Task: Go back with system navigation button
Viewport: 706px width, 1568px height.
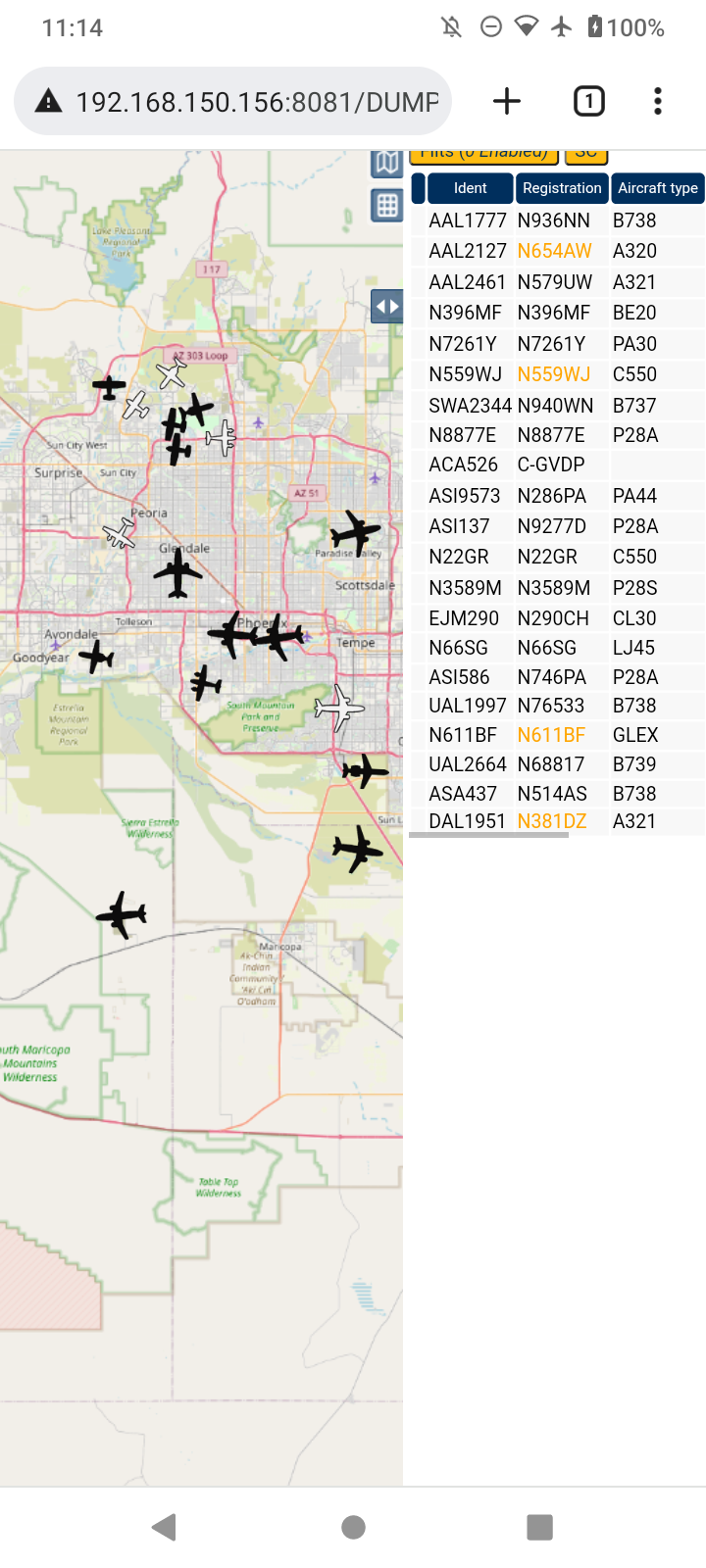Action: tap(165, 1527)
